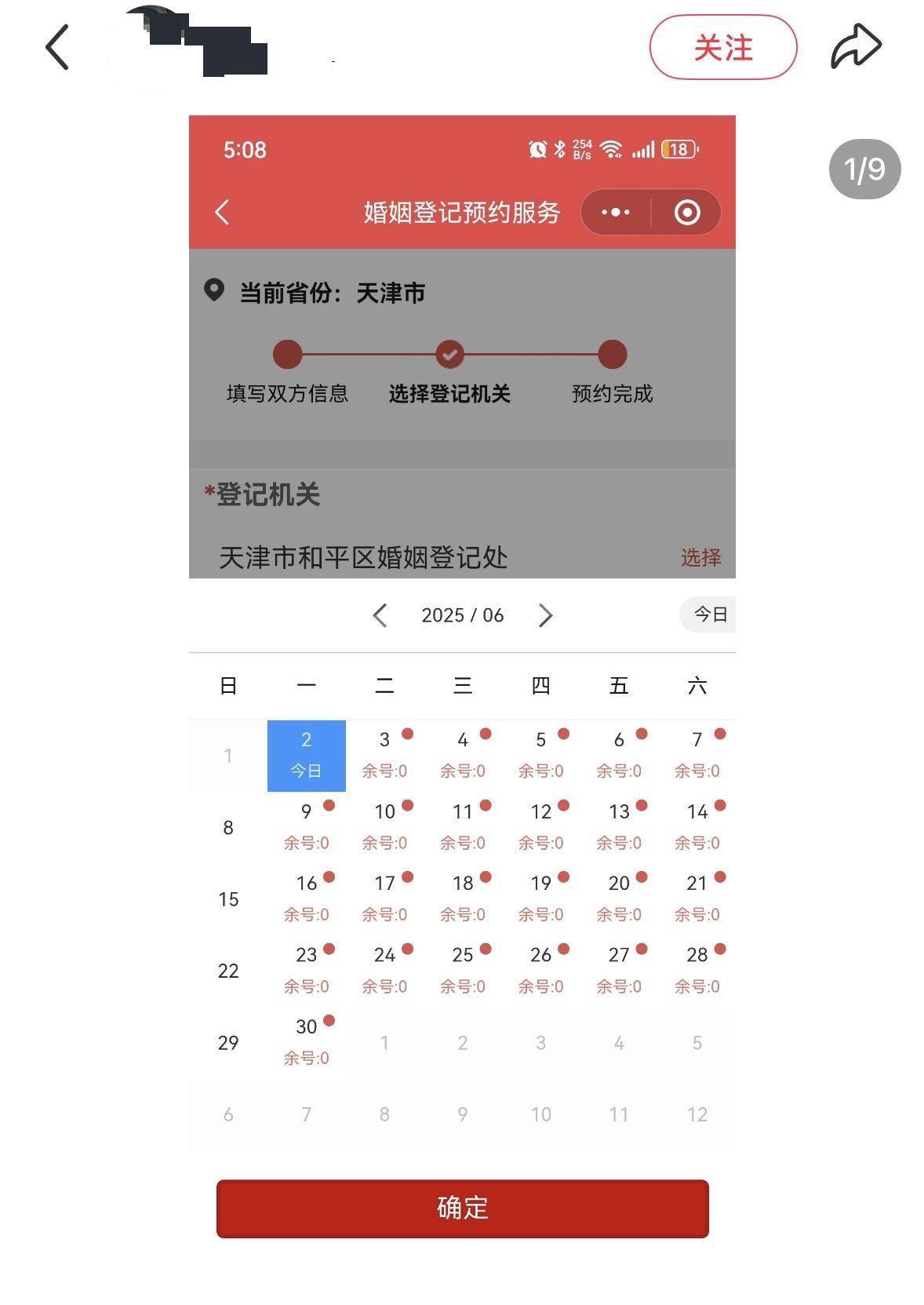Select the 填写双方信息 step label
Viewport: 924px width, 1305px height.
click(286, 395)
